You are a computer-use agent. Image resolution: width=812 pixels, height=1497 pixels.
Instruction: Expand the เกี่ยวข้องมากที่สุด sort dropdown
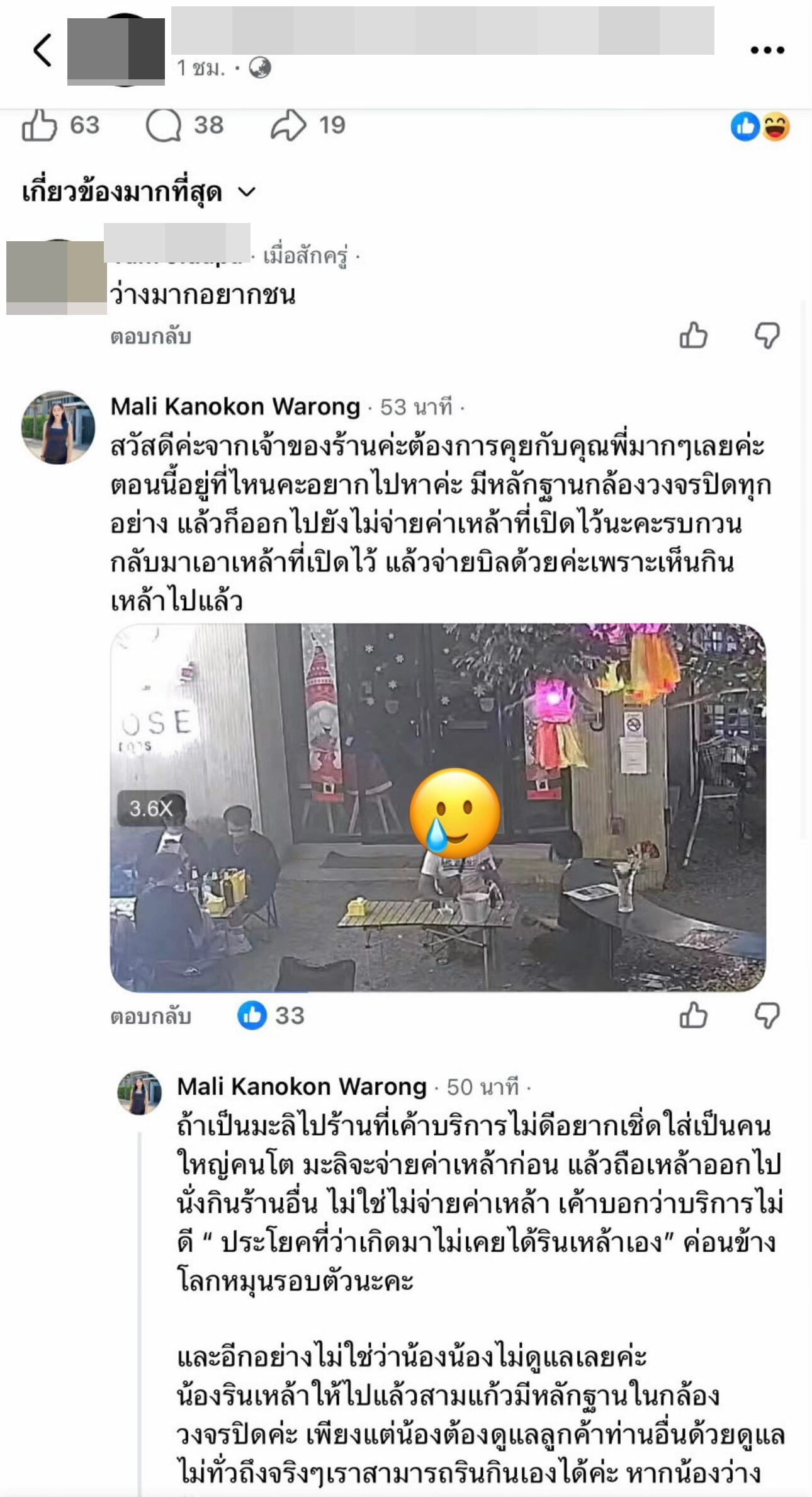(138, 192)
